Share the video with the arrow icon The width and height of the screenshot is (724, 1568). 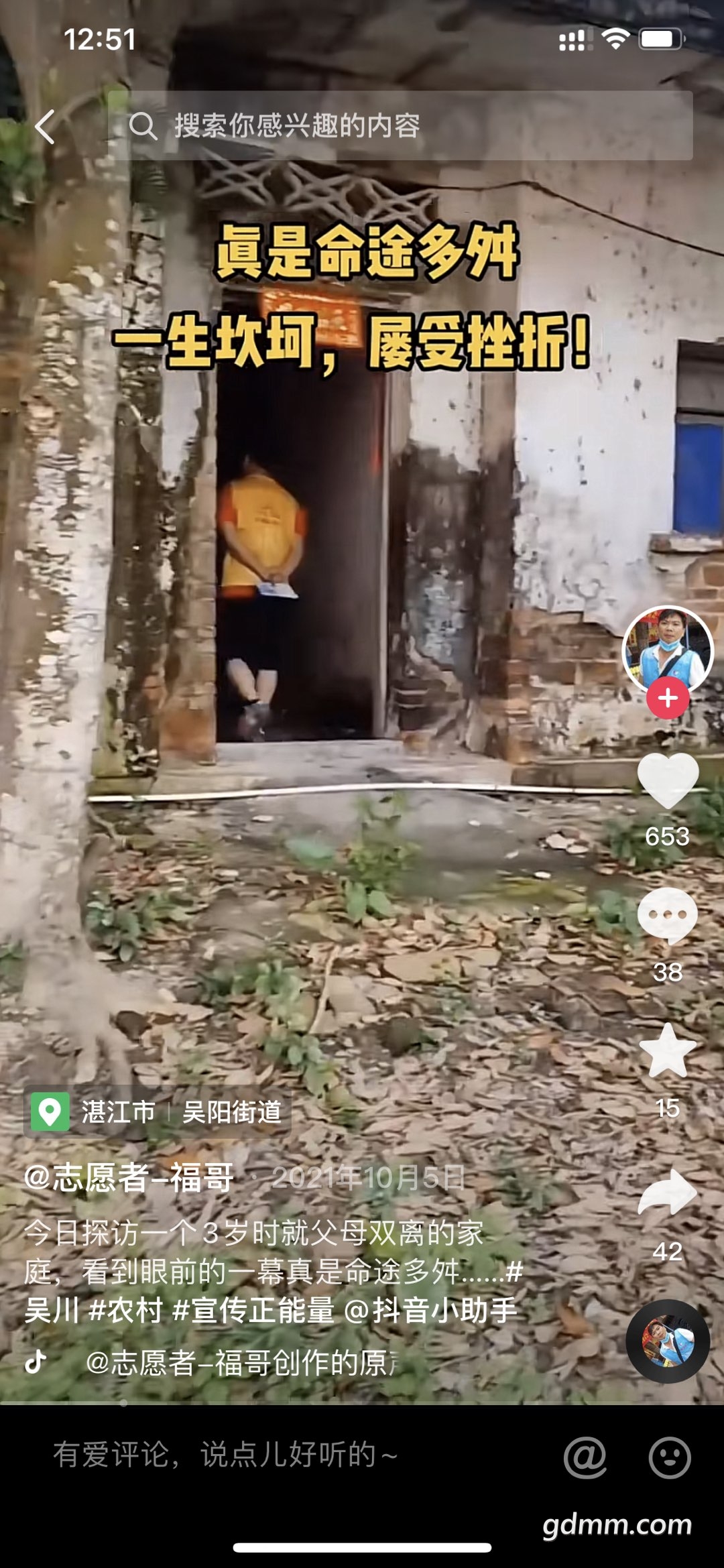667,1193
